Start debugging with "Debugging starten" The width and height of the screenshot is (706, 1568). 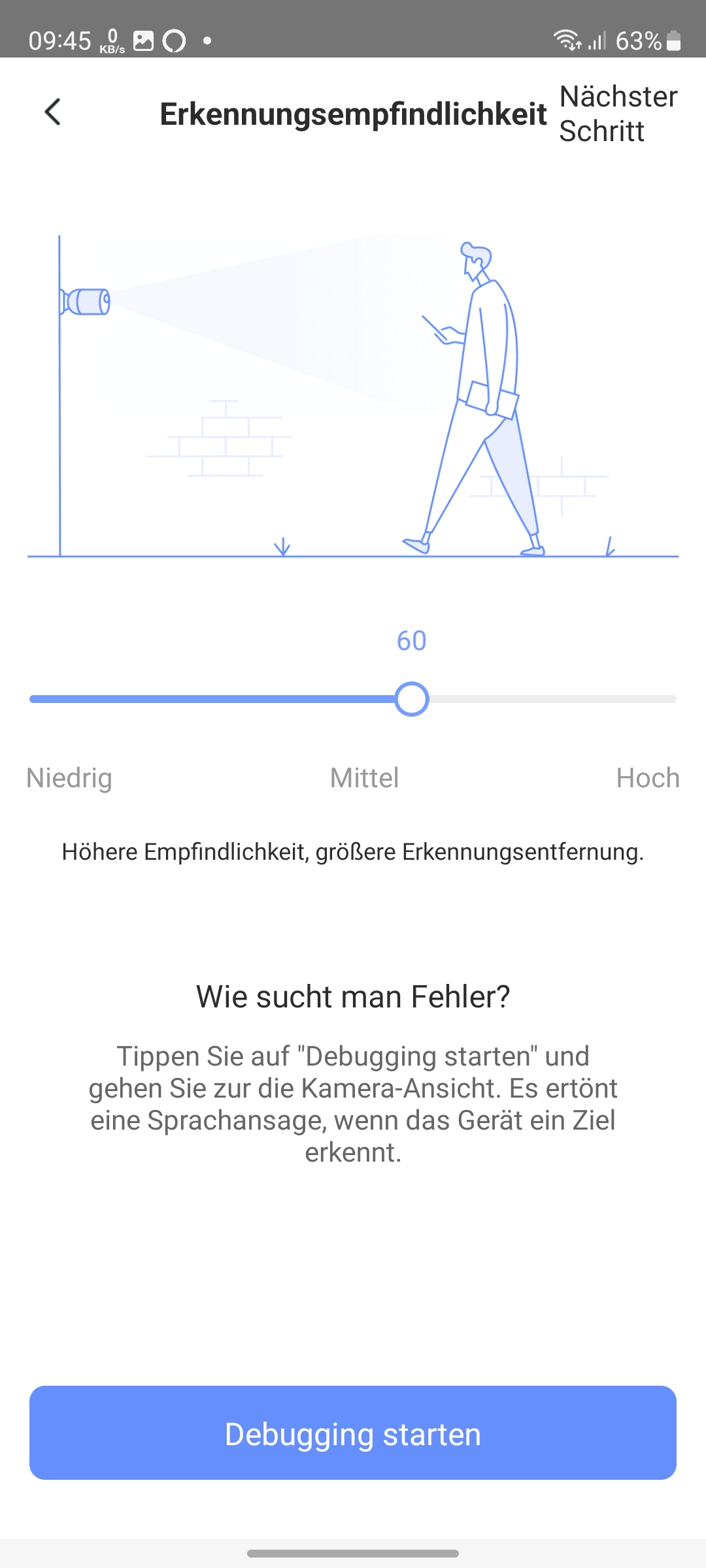[x=353, y=1434]
